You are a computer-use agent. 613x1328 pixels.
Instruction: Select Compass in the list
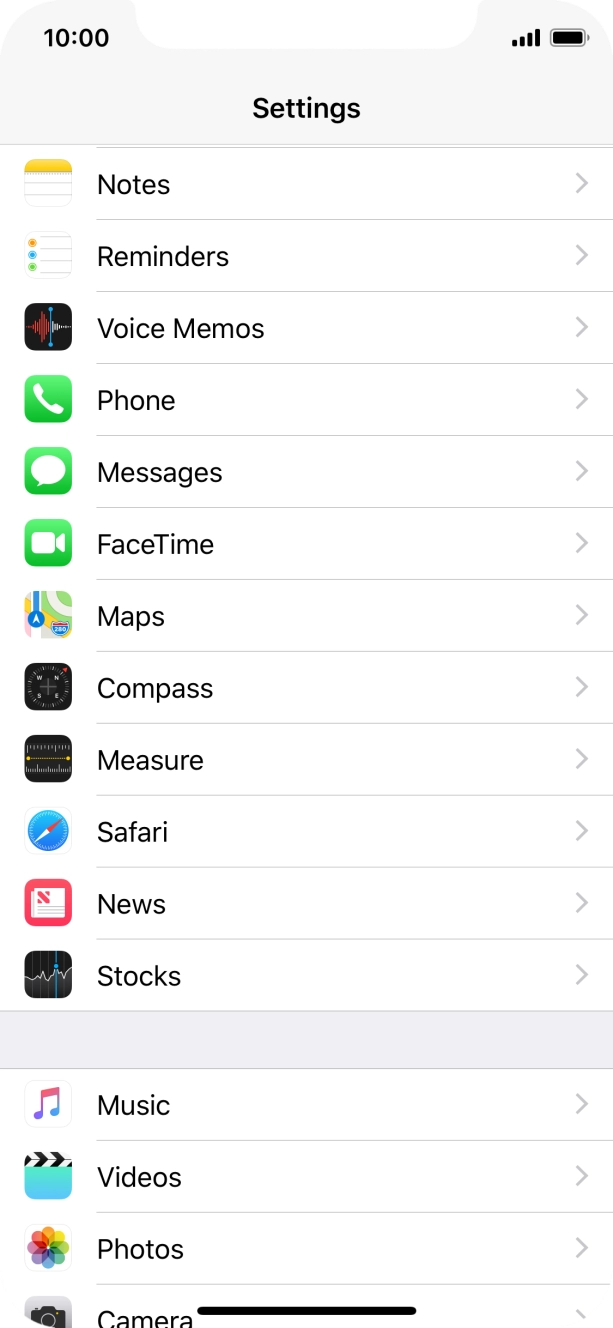tap(306, 688)
